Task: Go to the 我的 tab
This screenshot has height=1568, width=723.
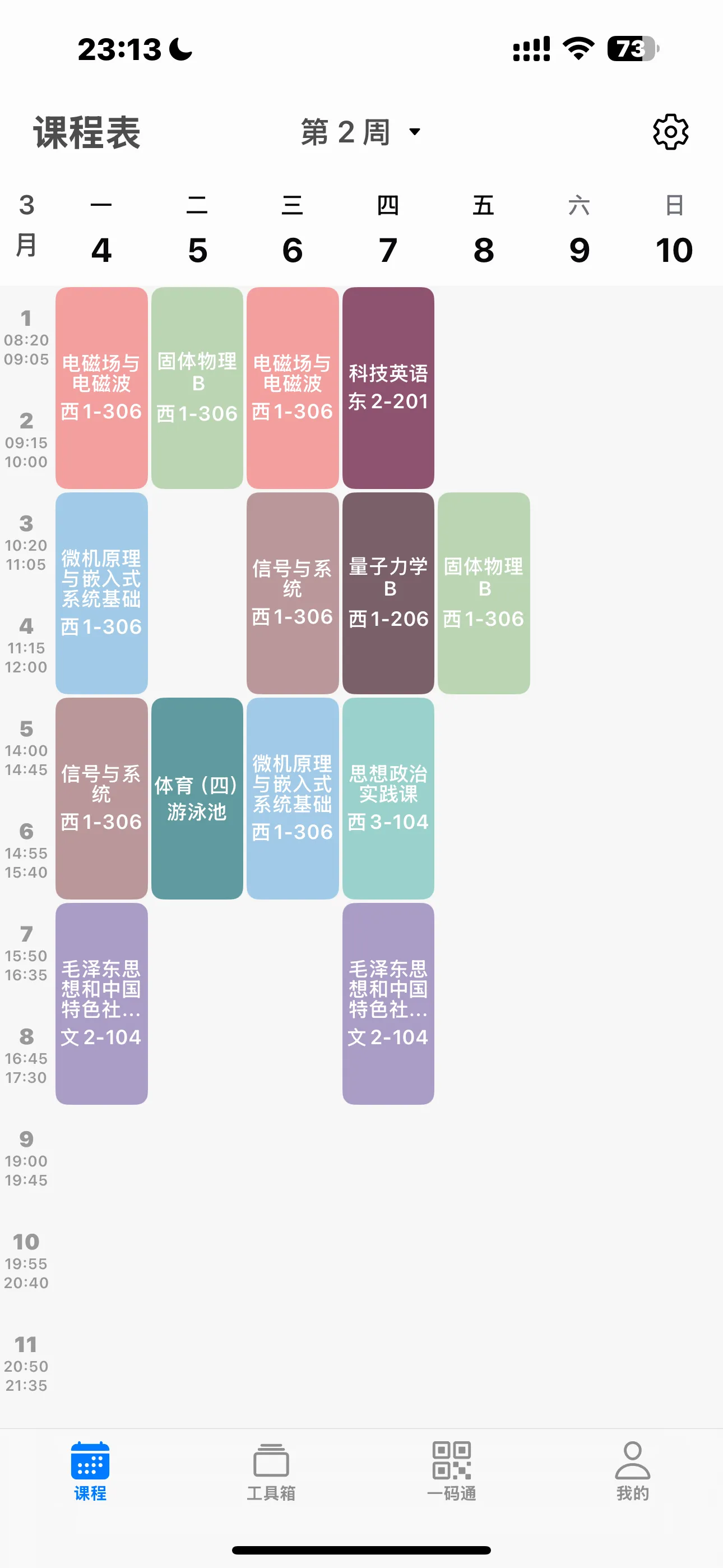Action: click(632, 1471)
